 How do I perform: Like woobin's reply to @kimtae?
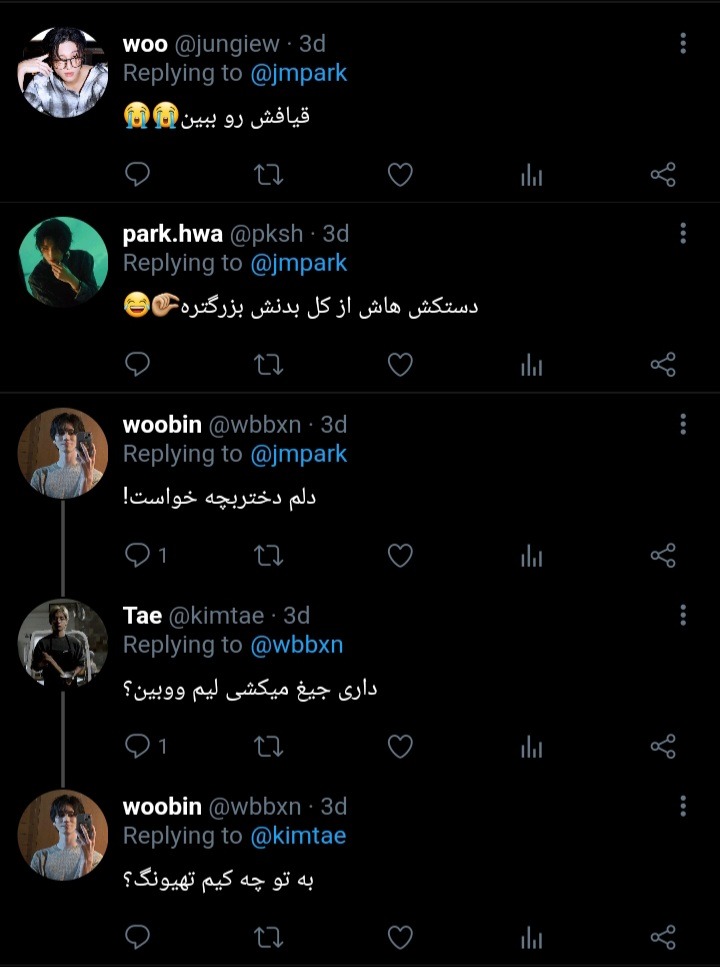[400, 937]
